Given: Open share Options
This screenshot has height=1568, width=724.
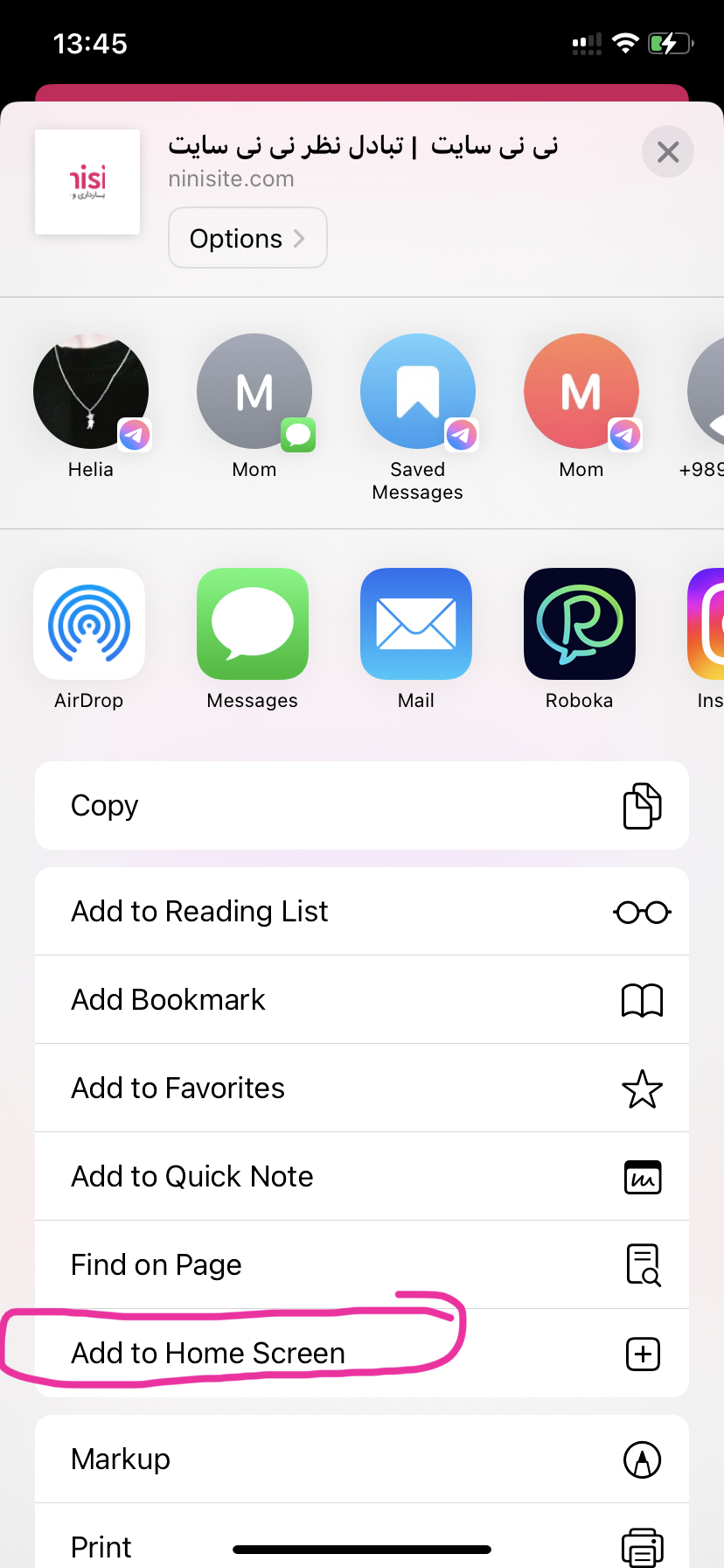Looking at the screenshot, I should pos(247,238).
